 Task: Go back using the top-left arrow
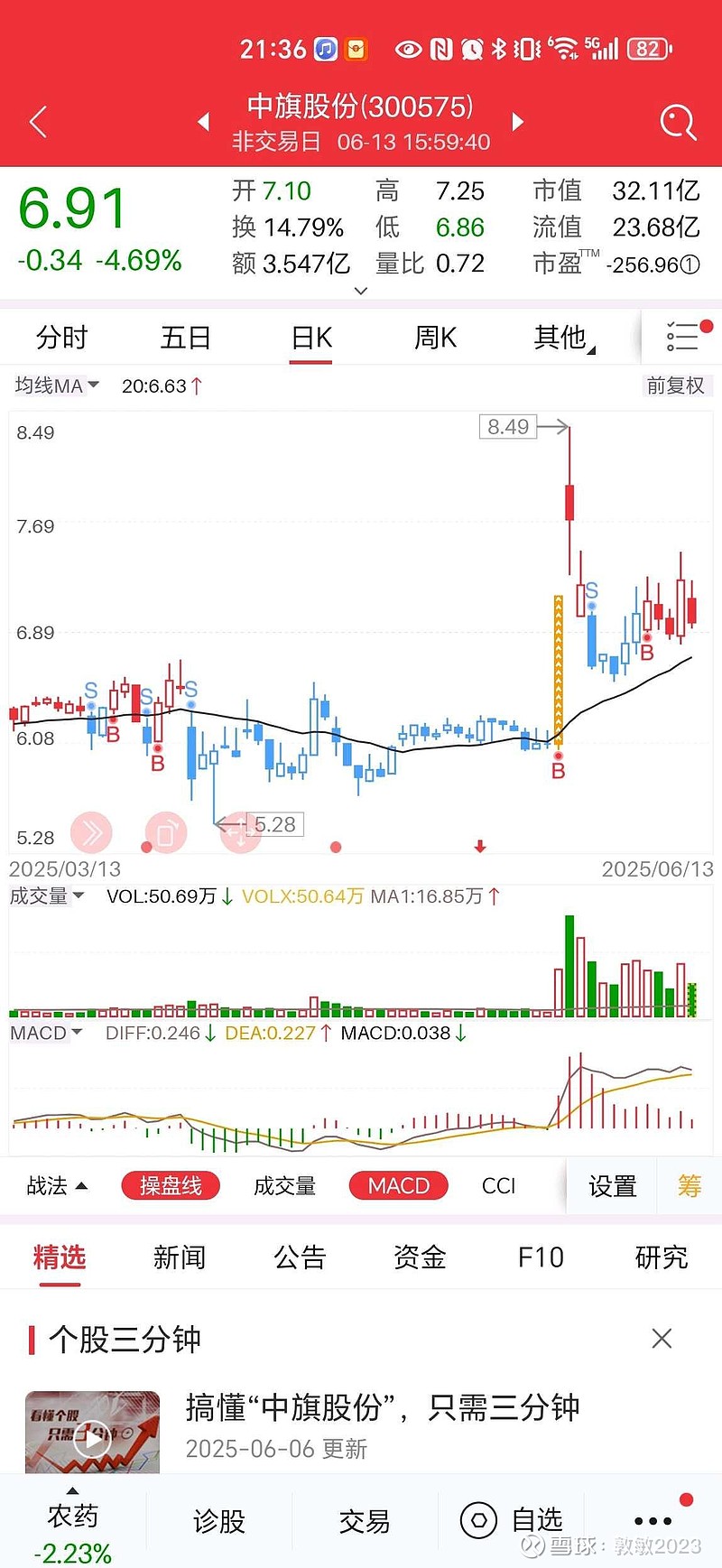(x=38, y=122)
